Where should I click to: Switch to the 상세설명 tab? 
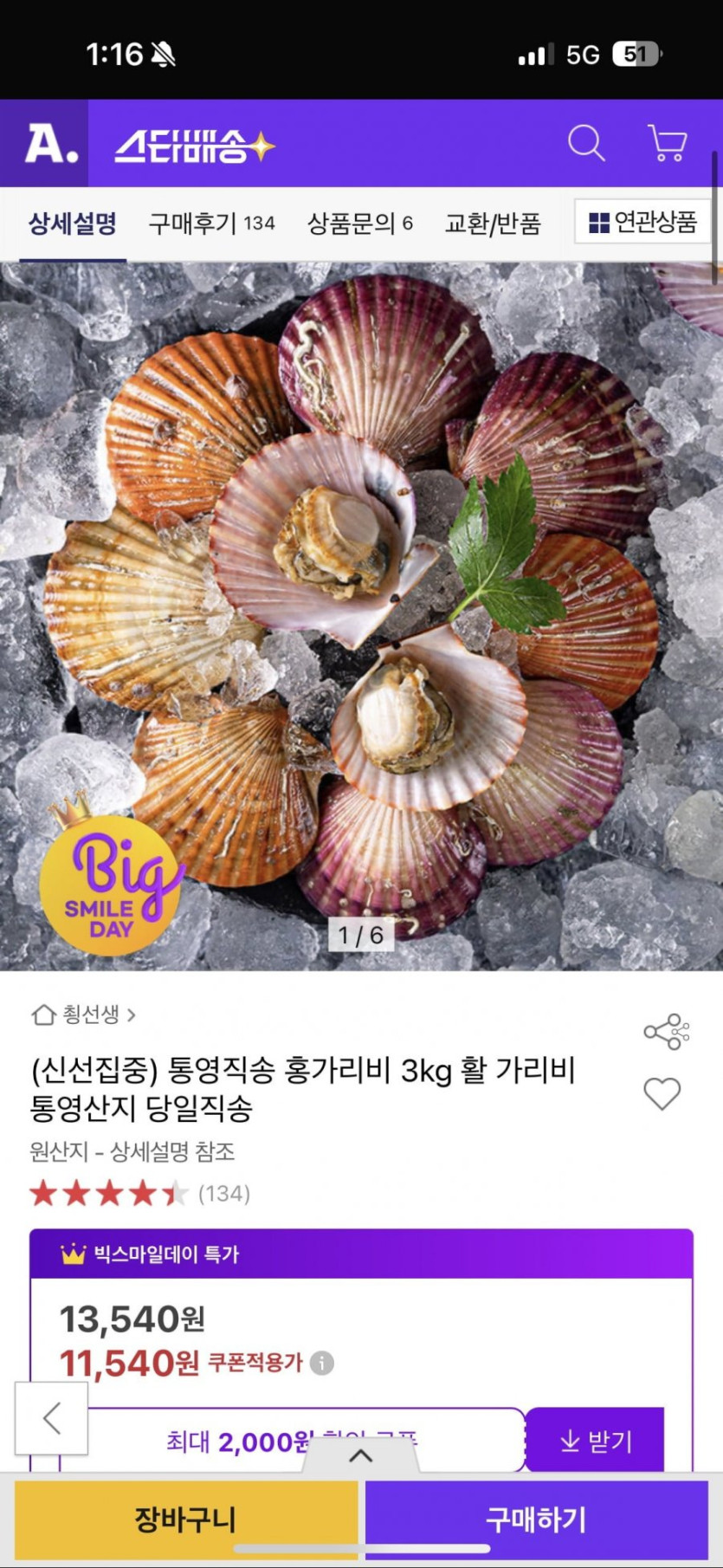(x=73, y=224)
